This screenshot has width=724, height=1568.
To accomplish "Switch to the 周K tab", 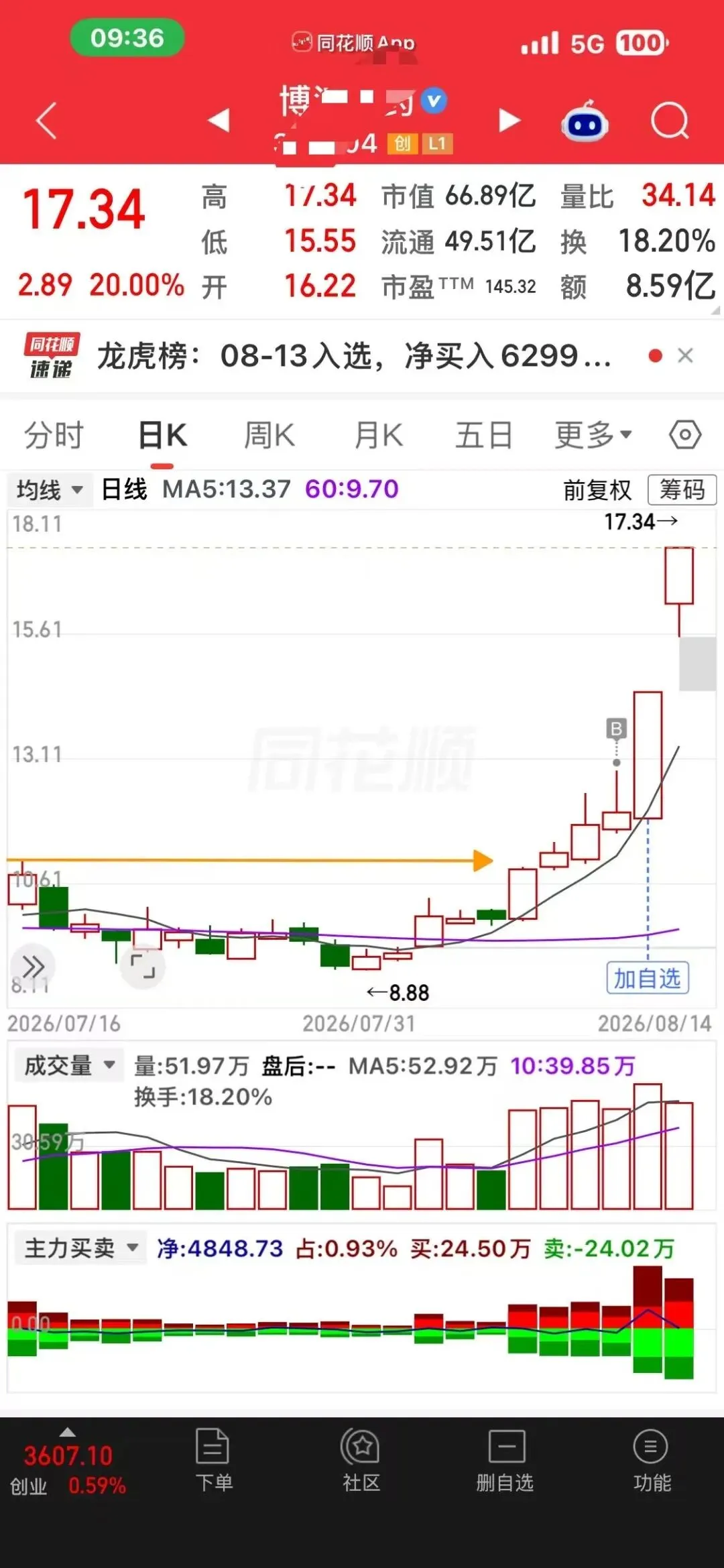I will pyautogui.click(x=269, y=435).
